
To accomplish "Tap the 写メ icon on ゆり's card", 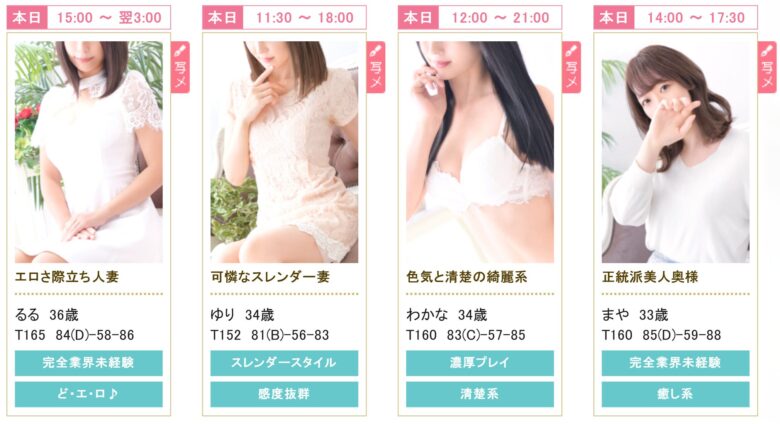I will point(376,66).
